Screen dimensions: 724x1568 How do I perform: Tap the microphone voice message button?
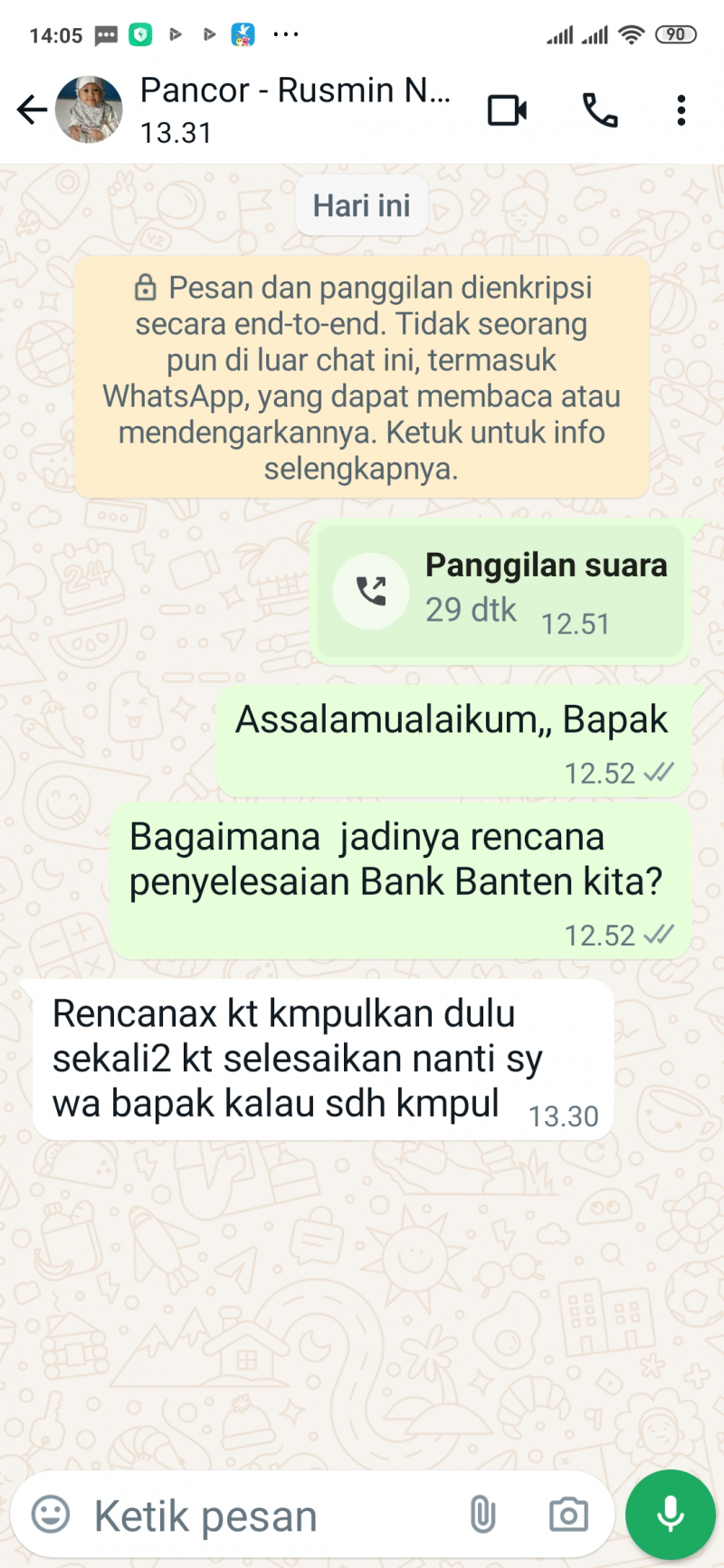coord(670,1514)
